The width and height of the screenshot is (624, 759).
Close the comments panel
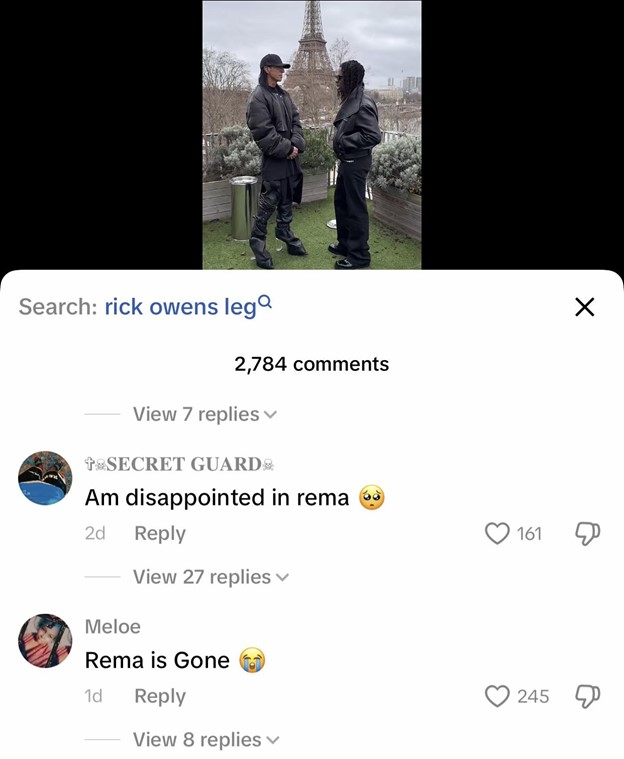click(x=585, y=307)
